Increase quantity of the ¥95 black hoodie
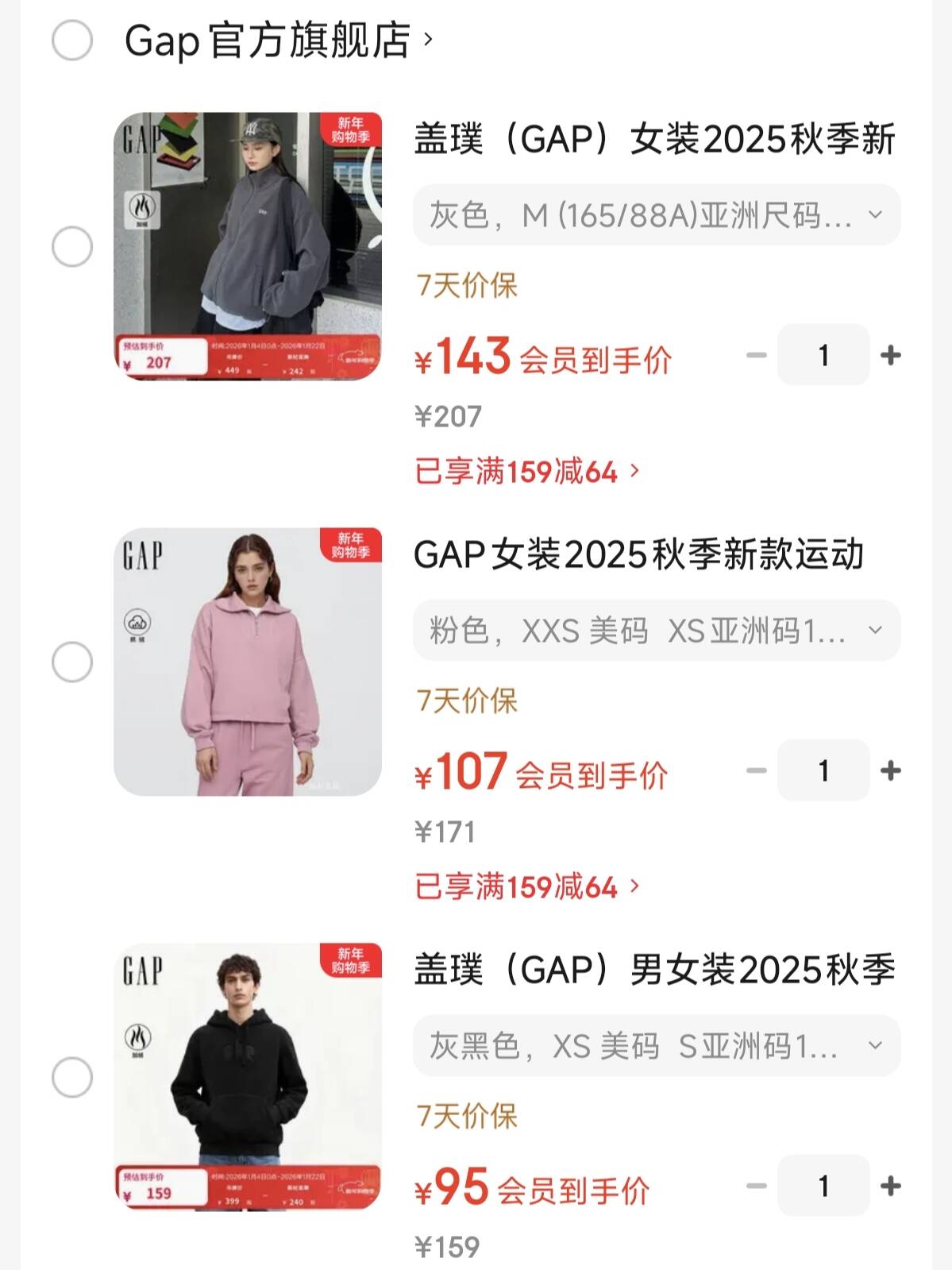The image size is (952, 1270). (891, 1186)
